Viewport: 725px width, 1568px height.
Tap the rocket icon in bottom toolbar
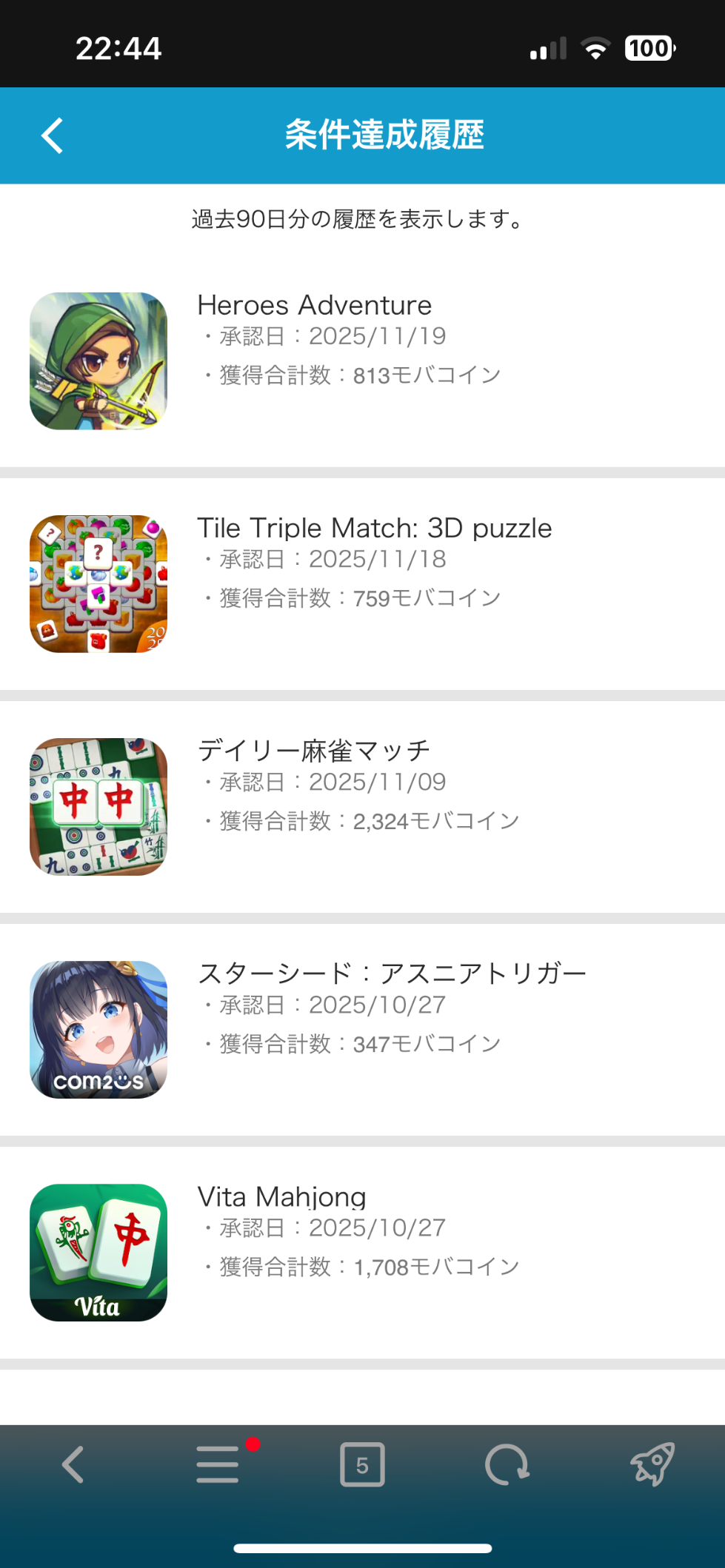coord(652,1464)
